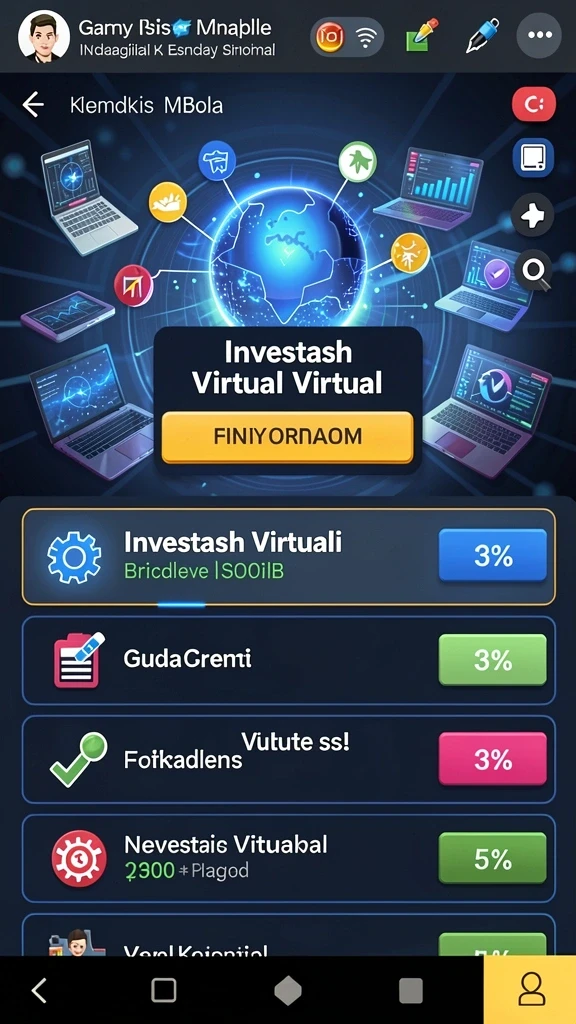The height and width of the screenshot is (1024, 576).
Task: Select the Fotkadlens row
Action: click(x=289, y=759)
